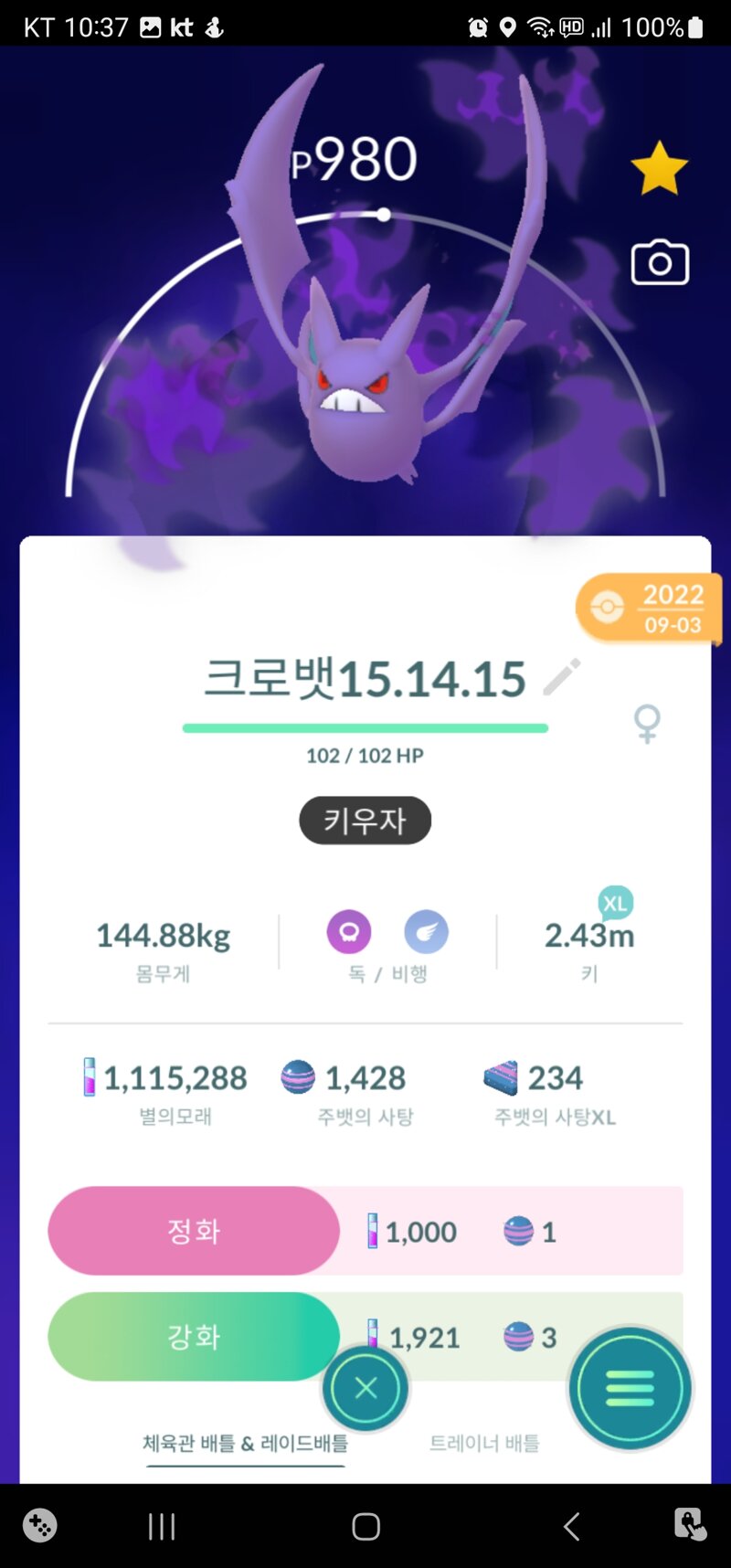Screen dimensions: 731x1568
Task: Edit the nickname with the pencil icon
Action: point(561,677)
